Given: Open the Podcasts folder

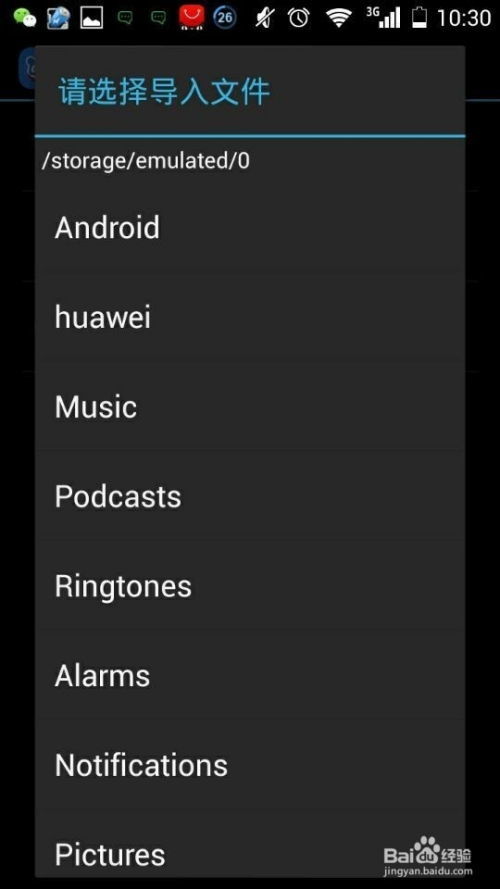Looking at the screenshot, I should coord(249,496).
